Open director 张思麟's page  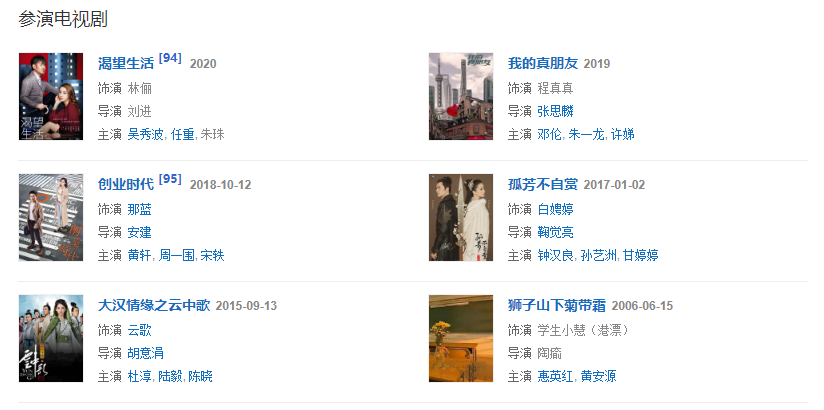click(x=555, y=111)
